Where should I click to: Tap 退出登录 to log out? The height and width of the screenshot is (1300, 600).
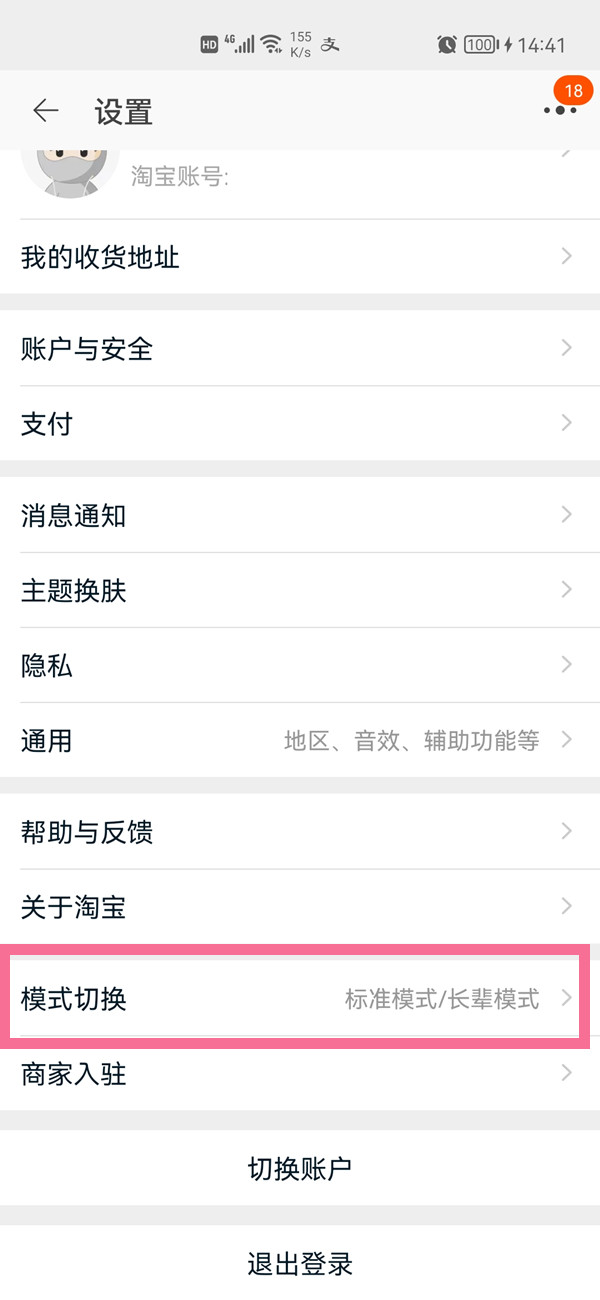pyautogui.click(x=300, y=1263)
